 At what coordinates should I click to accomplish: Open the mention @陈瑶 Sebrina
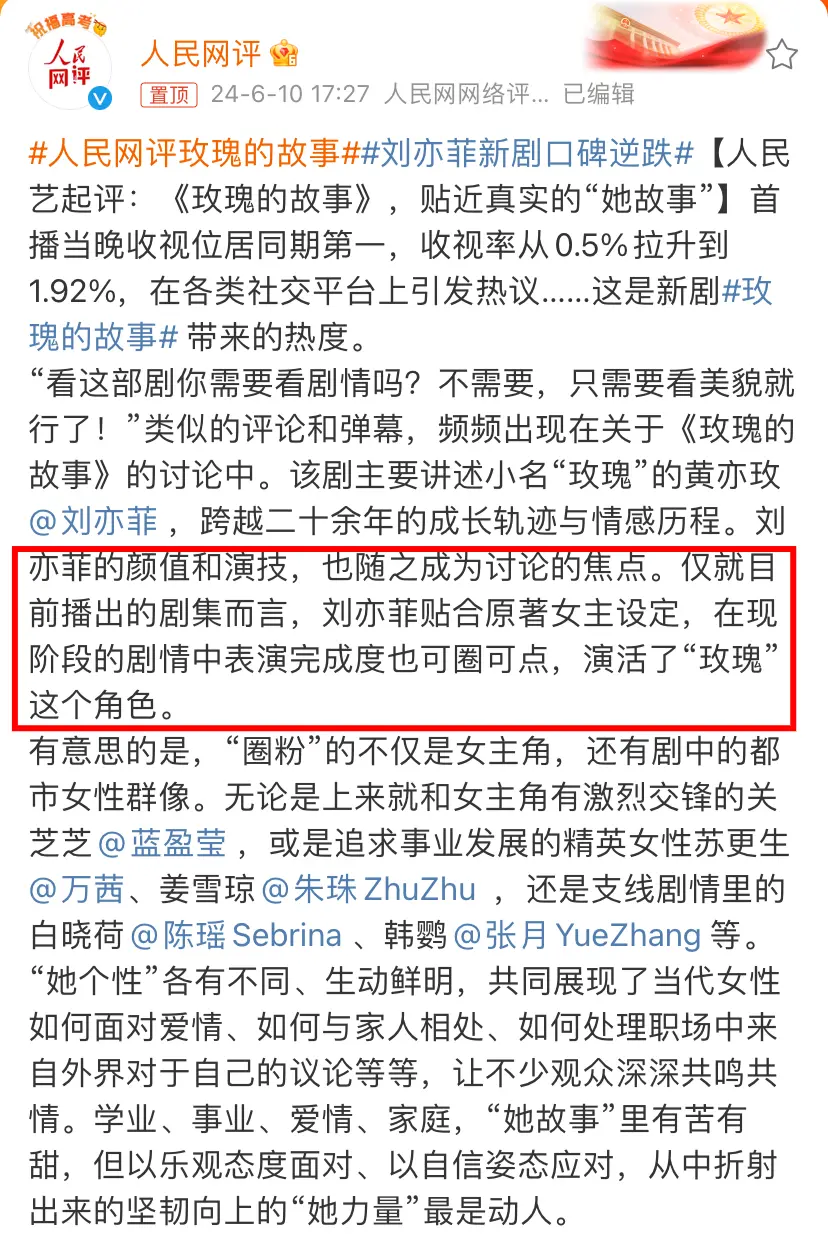tap(237, 935)
